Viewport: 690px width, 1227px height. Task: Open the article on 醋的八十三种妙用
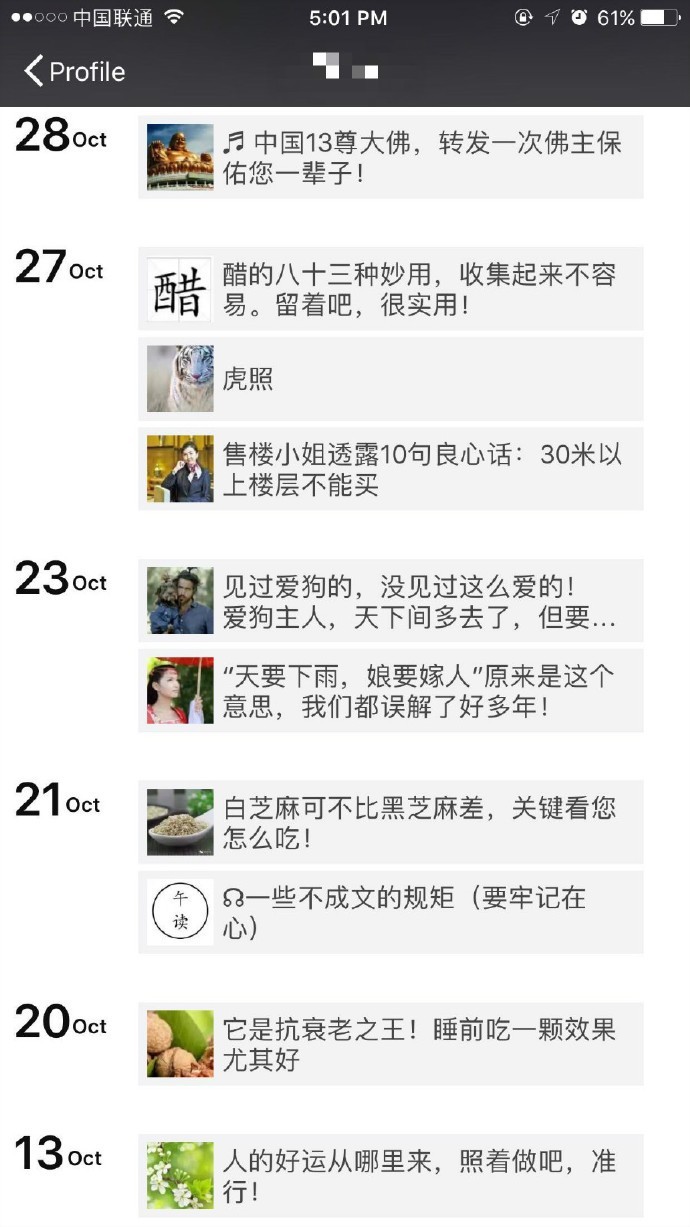click(x=390, y=289)
